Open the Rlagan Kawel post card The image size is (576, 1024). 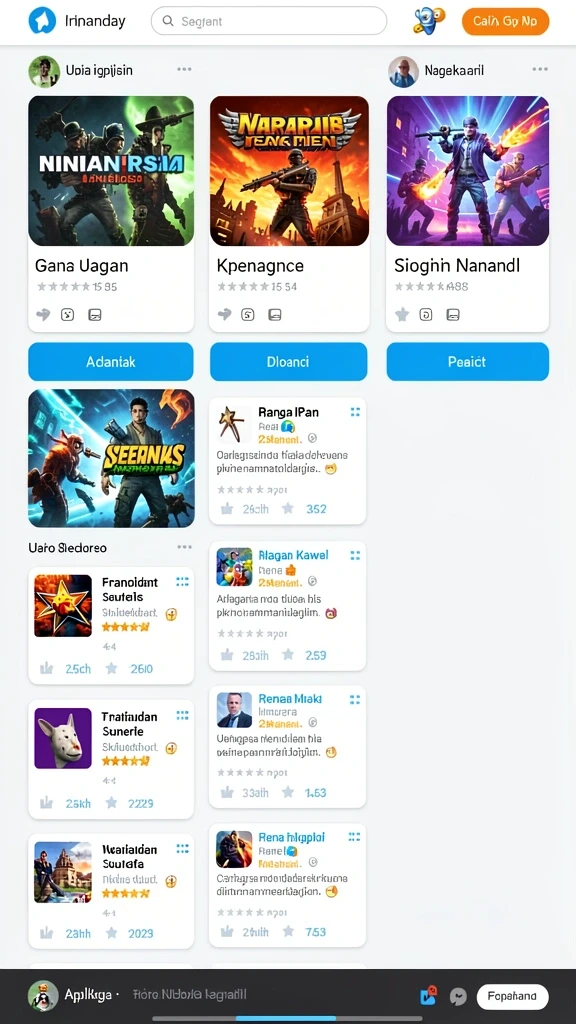(x=287, y=605)
